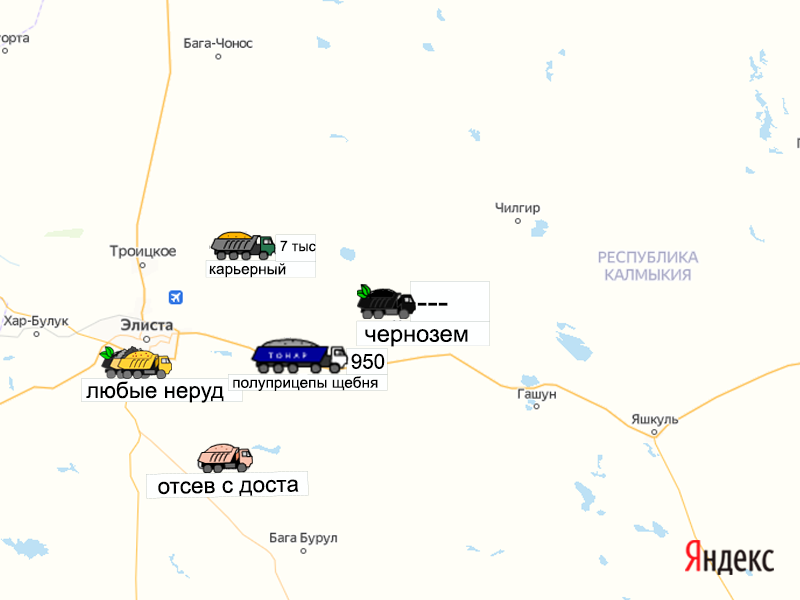View the отсев с доста marker

tap(224, 459)
